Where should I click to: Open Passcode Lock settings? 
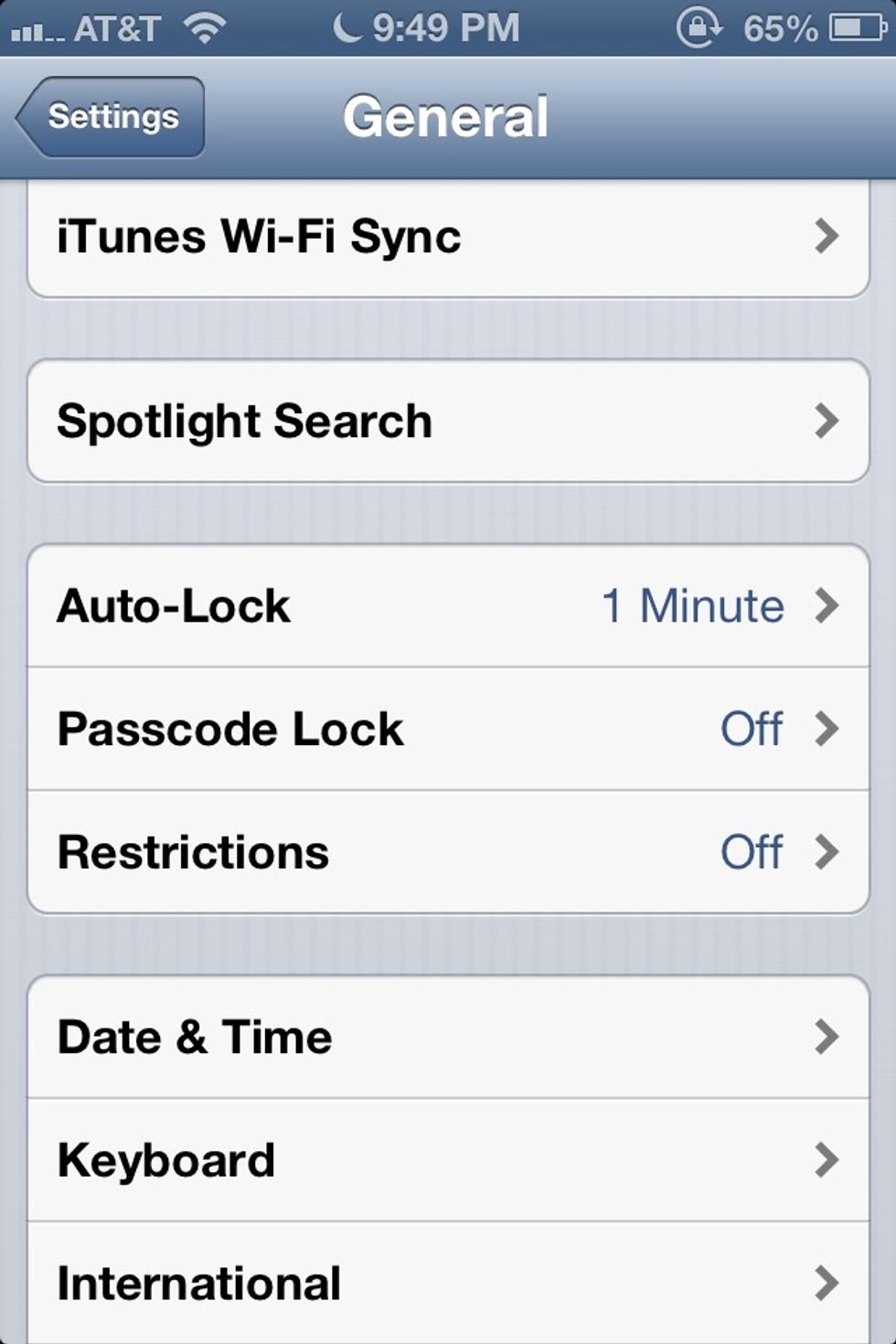coord(448,730)
